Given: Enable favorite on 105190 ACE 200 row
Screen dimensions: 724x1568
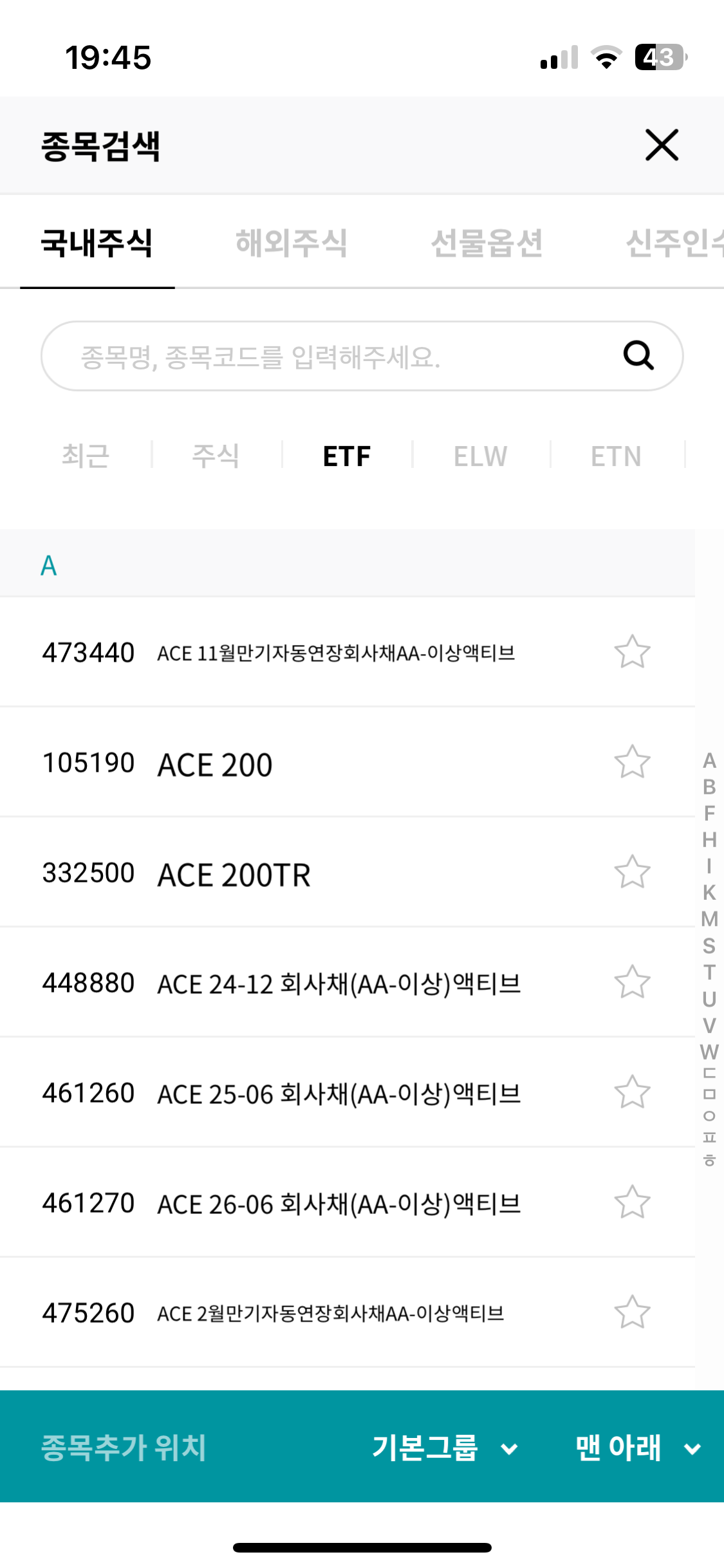Looking at the screenshot, I should (x=633, y=762).
